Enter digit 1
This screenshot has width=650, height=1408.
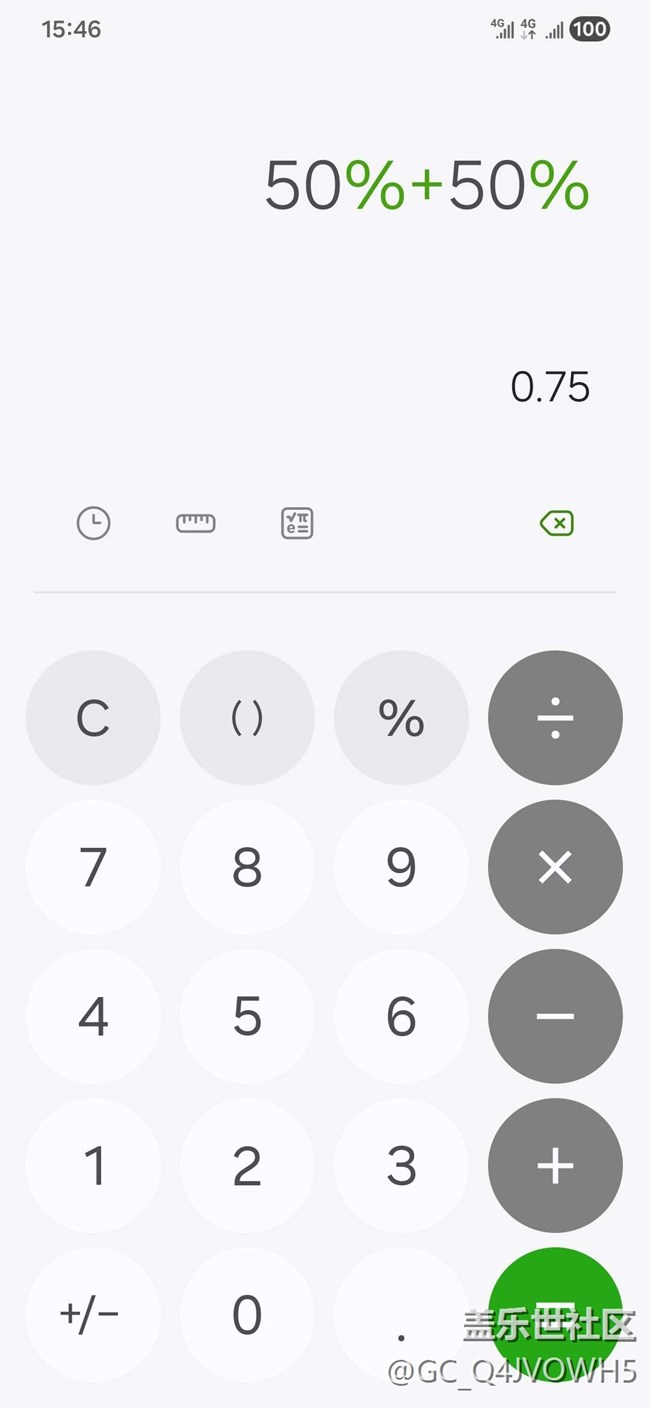(93, 1165)
